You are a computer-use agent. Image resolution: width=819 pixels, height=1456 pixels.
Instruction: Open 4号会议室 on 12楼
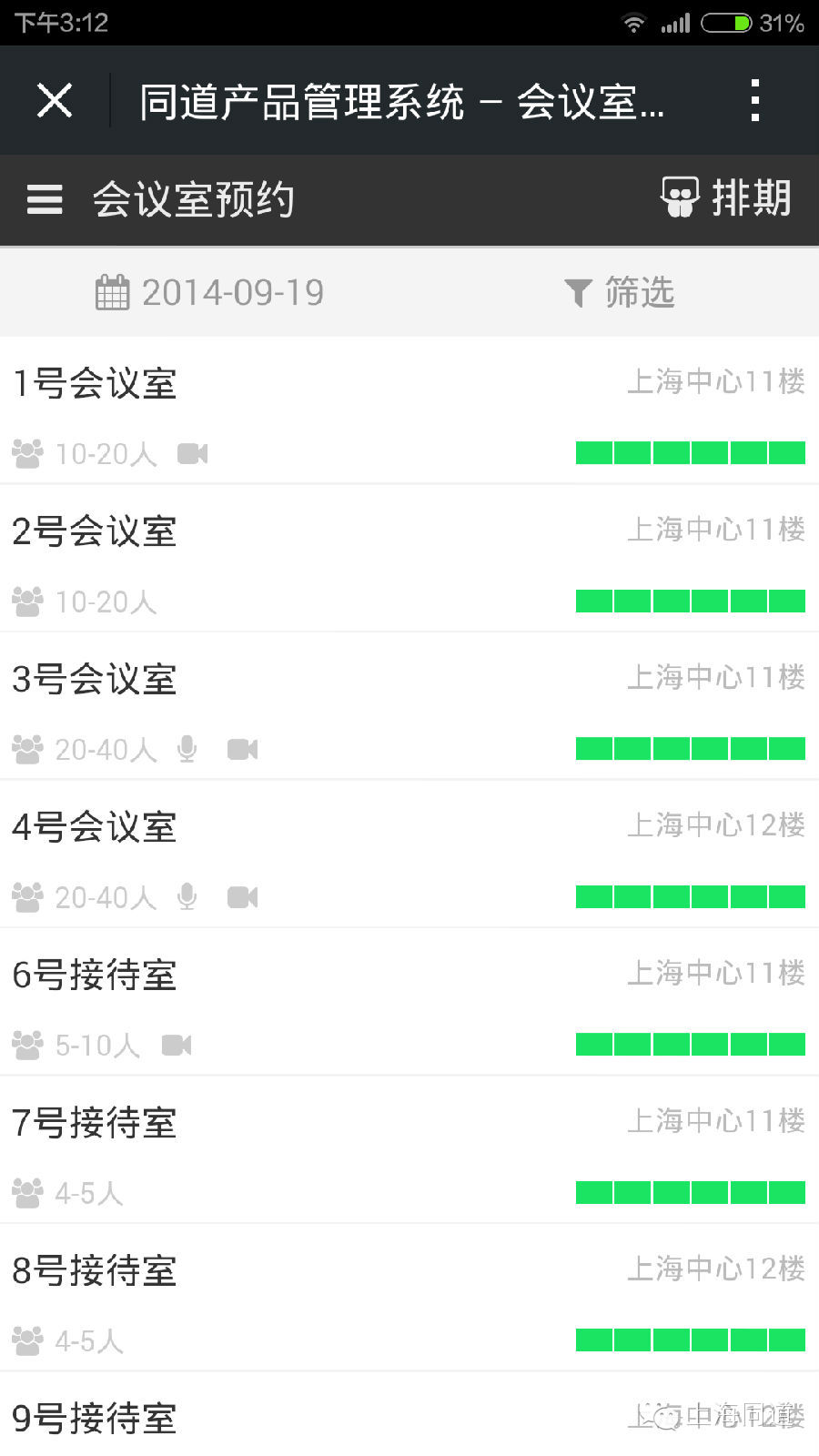pyautogui.click(x=409, y=854)
